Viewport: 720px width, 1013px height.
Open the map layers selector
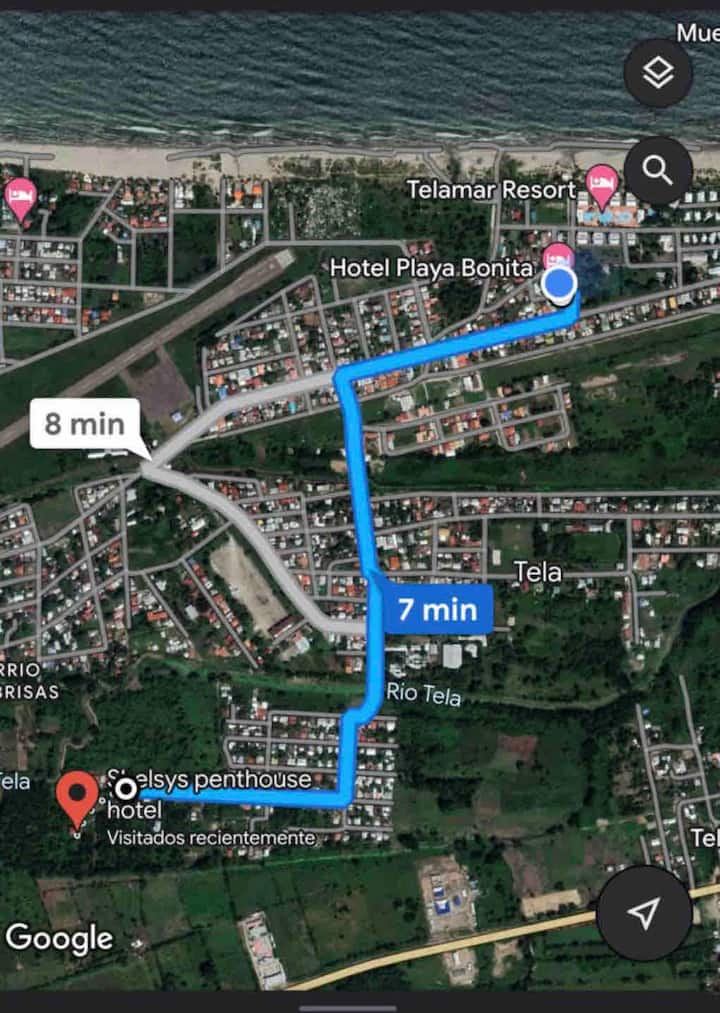[658, 73]
